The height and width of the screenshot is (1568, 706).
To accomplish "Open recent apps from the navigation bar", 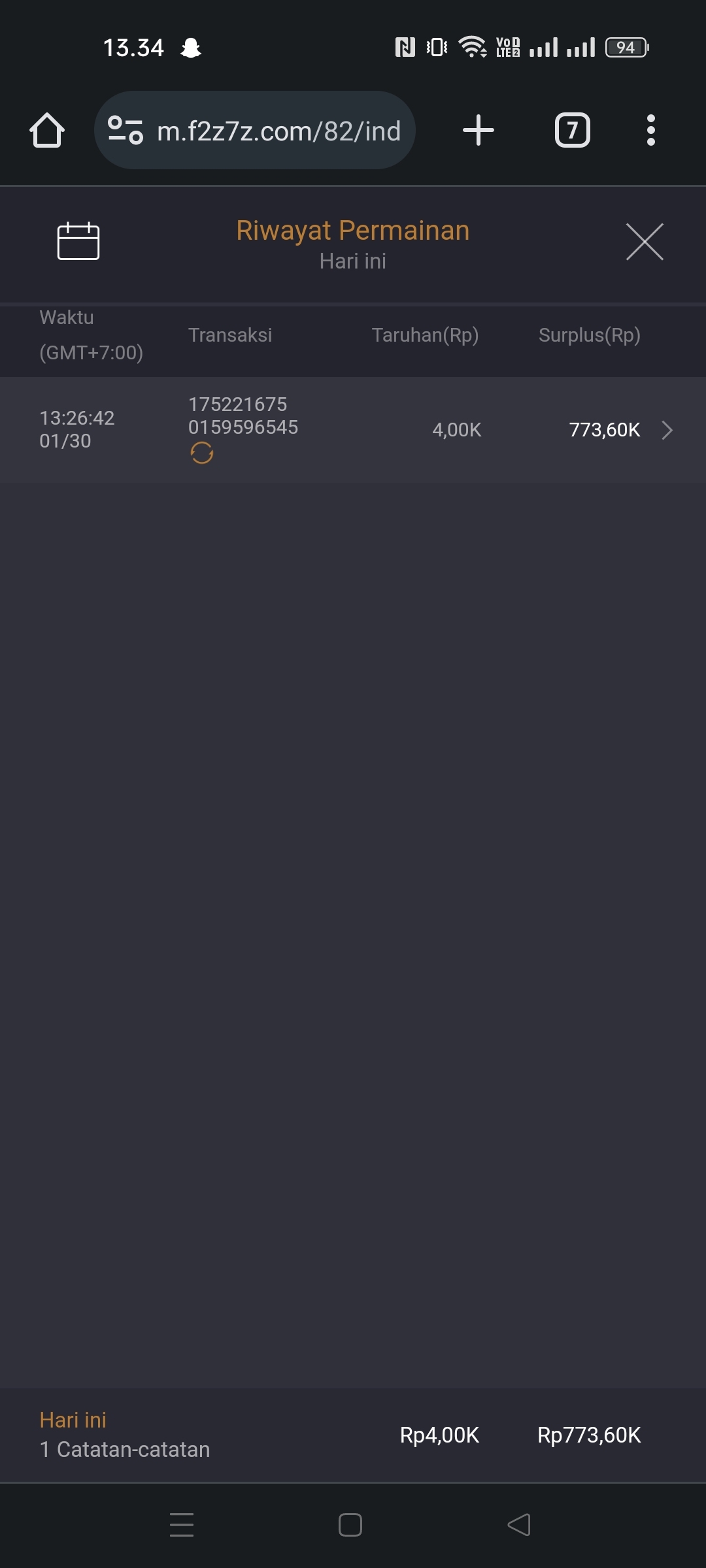I will [182, 1525].
